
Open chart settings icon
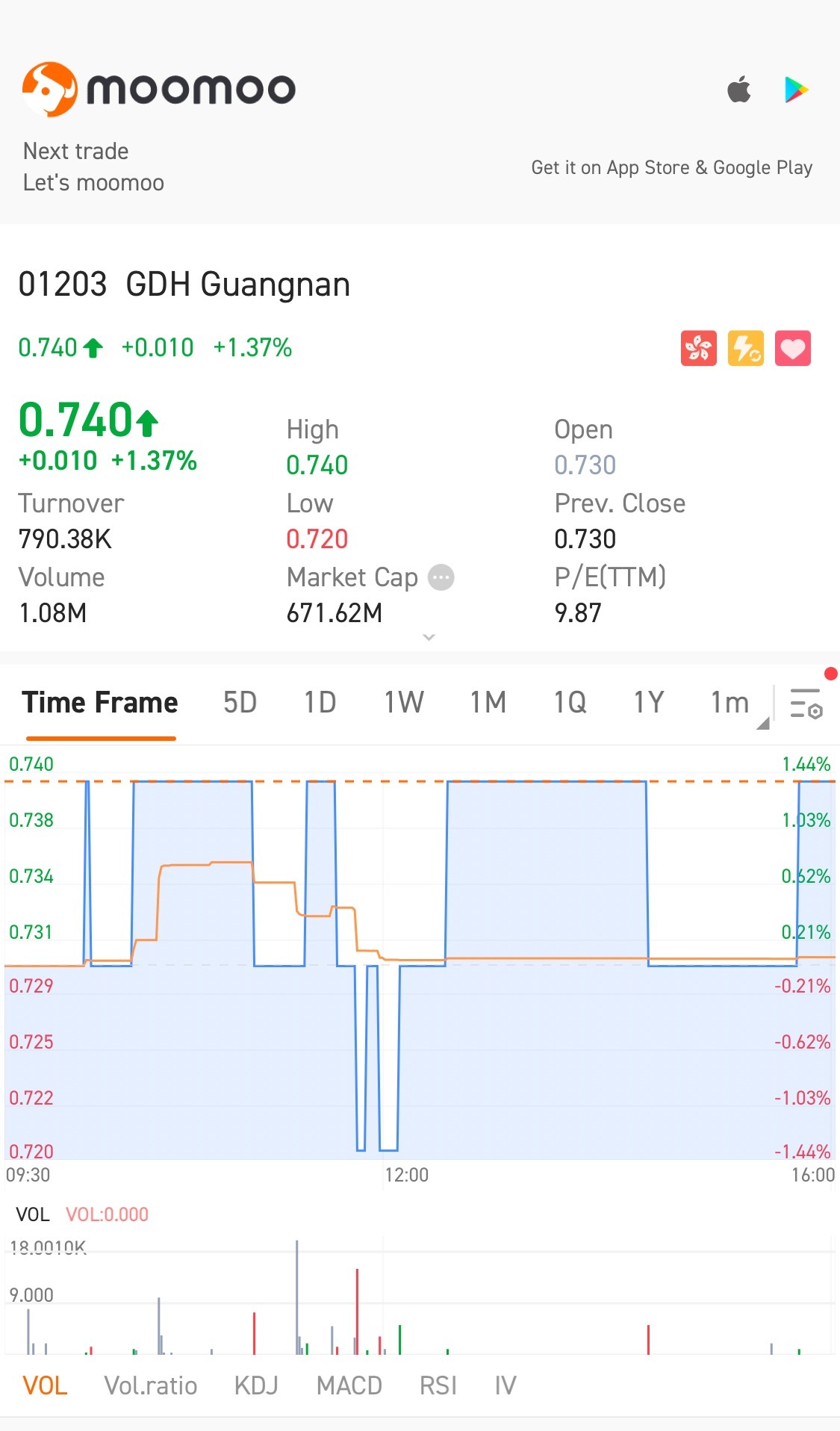[806, 704]
